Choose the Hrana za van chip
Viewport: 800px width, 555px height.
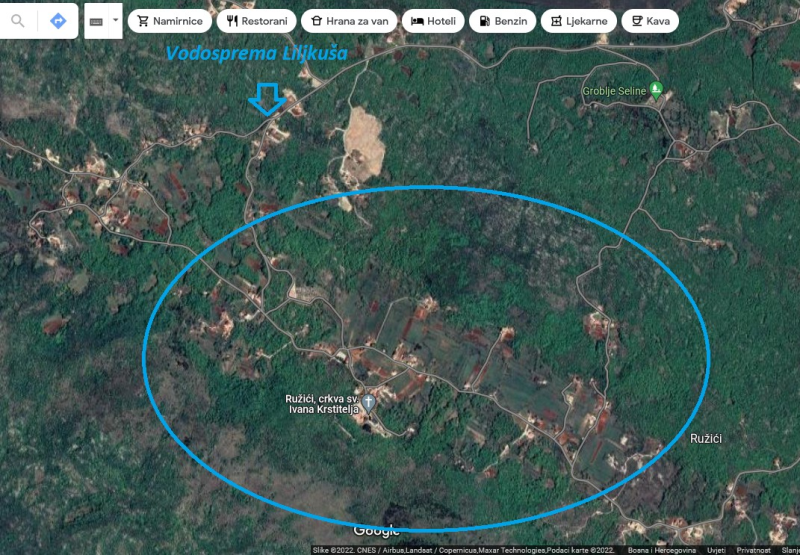349,21
